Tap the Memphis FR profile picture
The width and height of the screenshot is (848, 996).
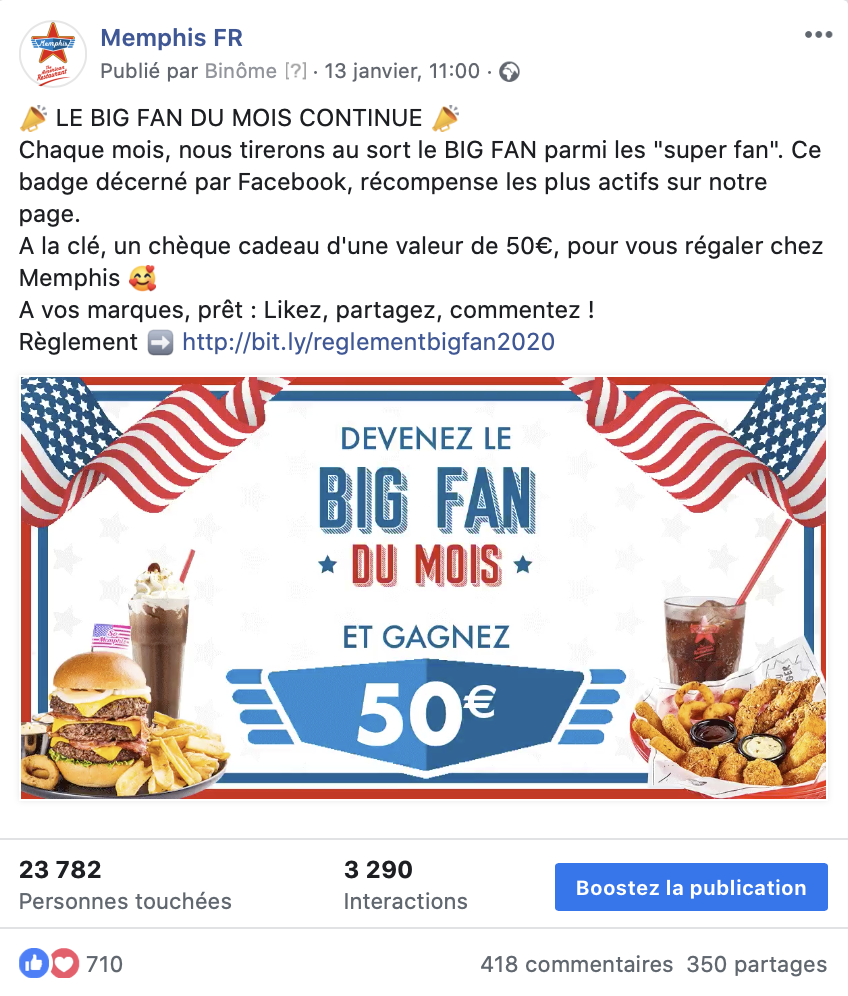[52, 53]
